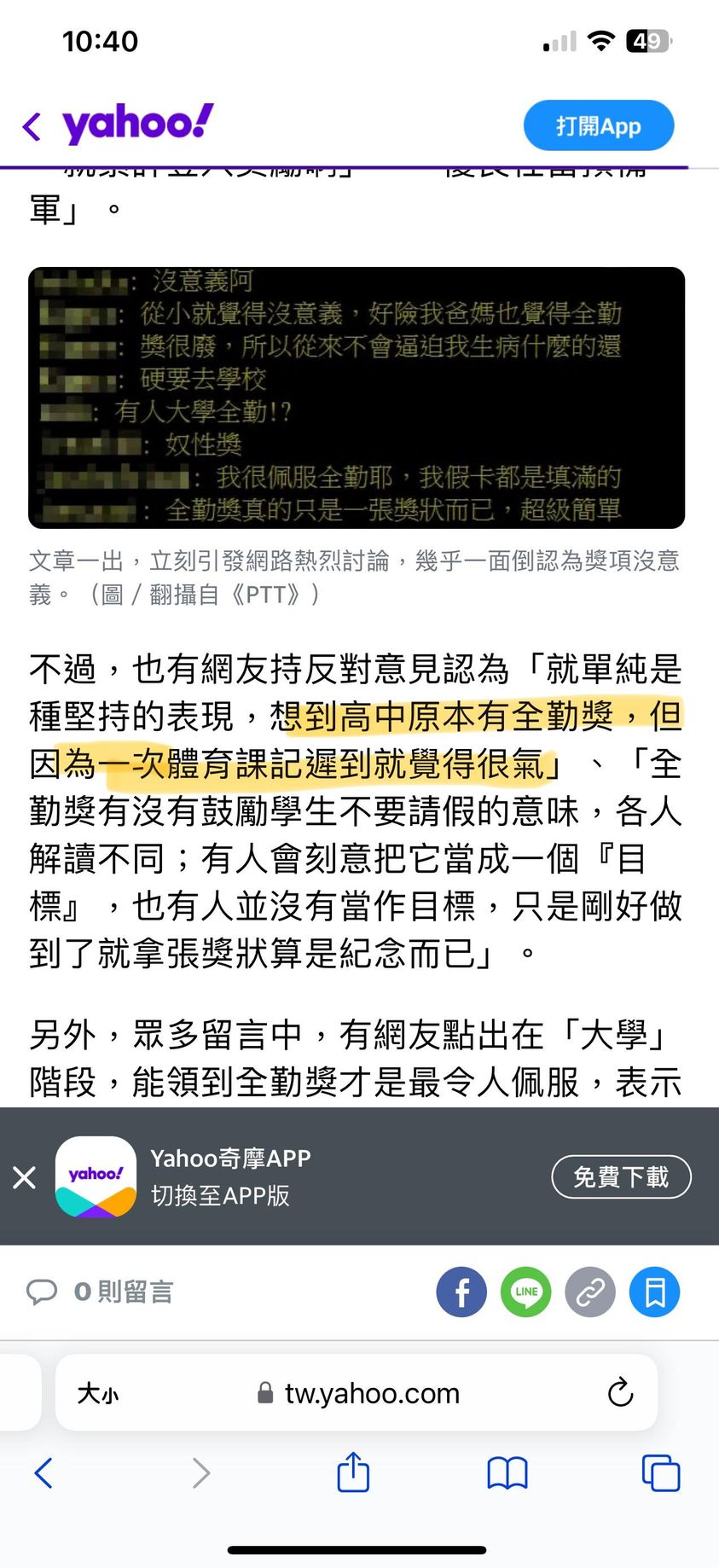
Task: Go back with the purple arrow
Action: [32, 126]
